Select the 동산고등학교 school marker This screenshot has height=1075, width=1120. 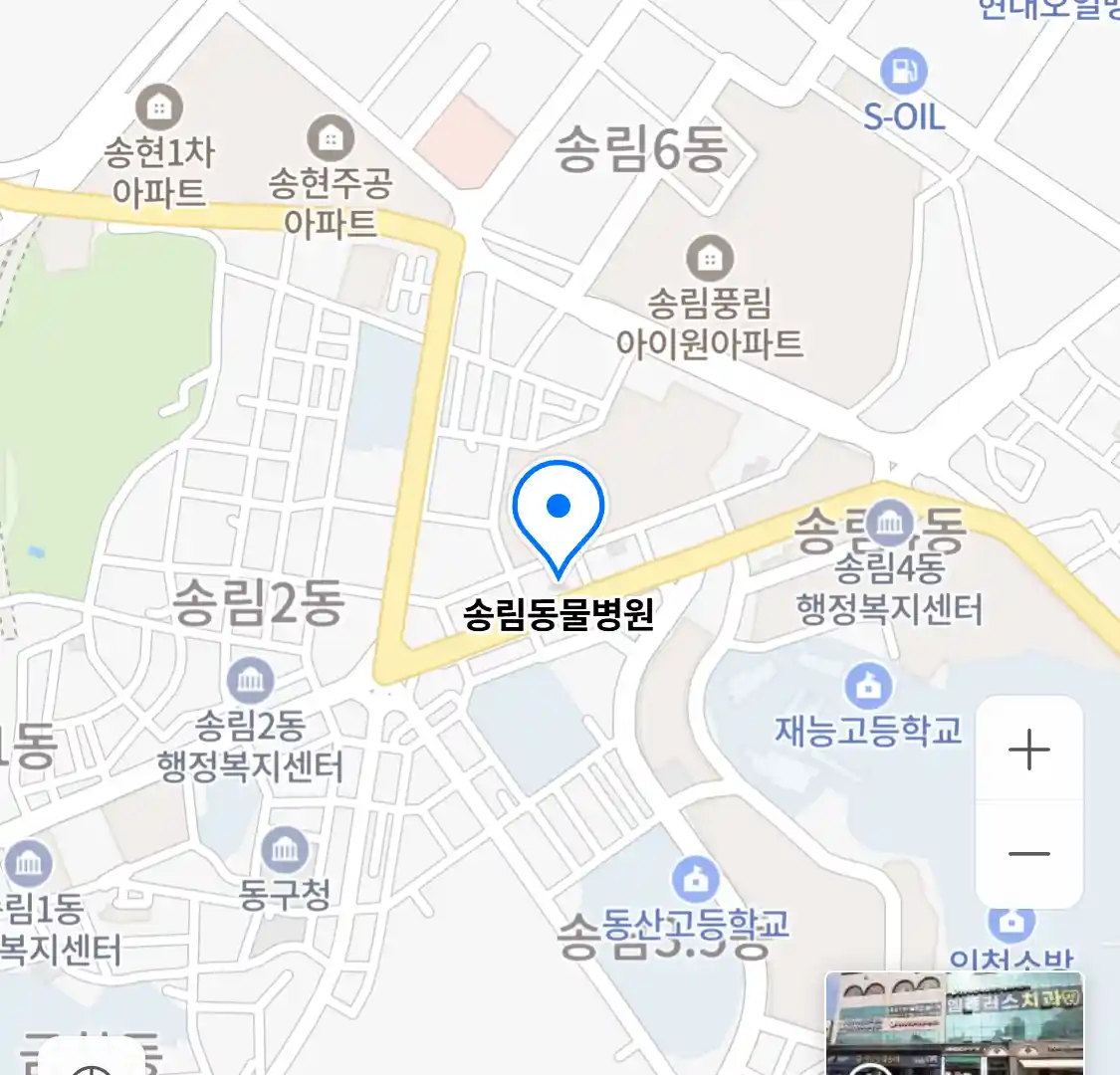coord(695,880)
